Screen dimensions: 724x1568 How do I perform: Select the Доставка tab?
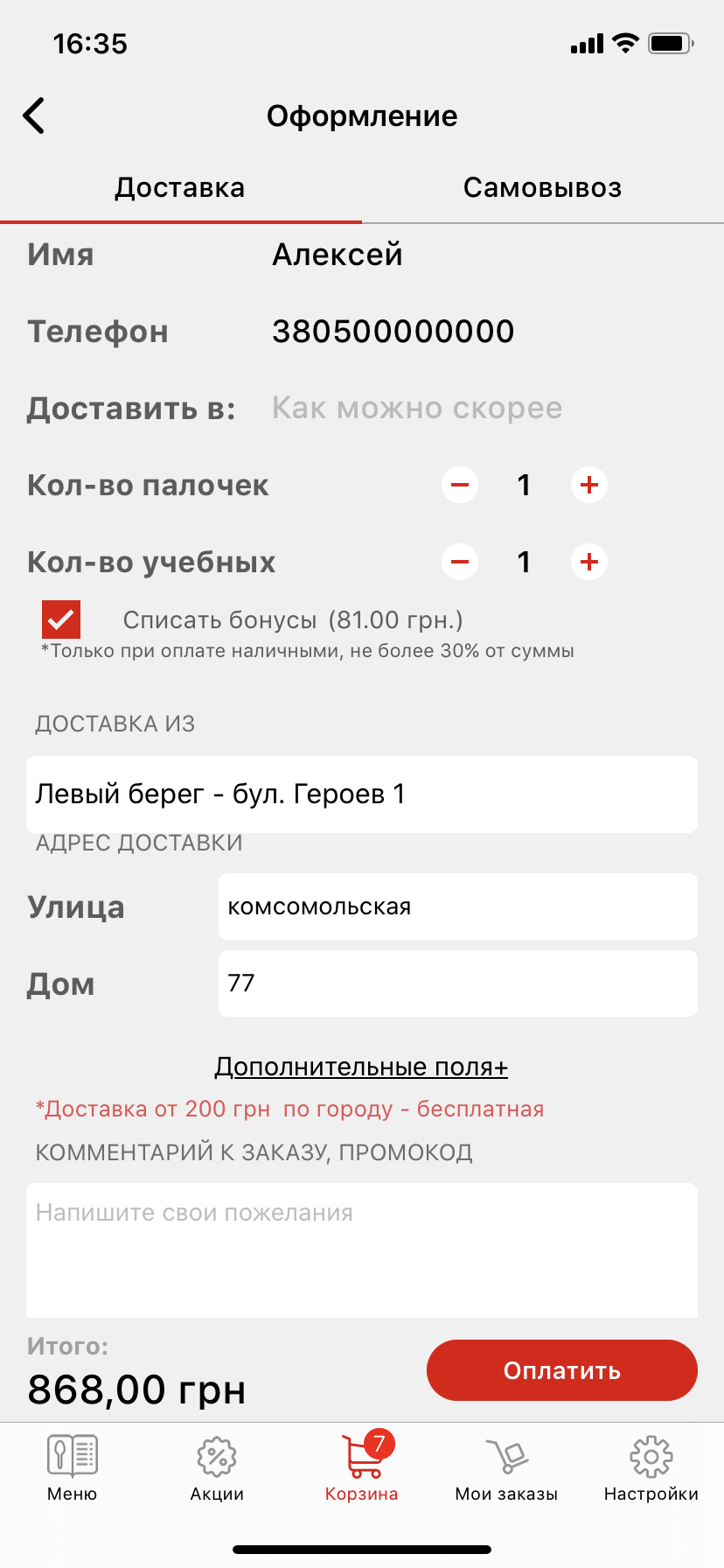(x=180, y=187)
